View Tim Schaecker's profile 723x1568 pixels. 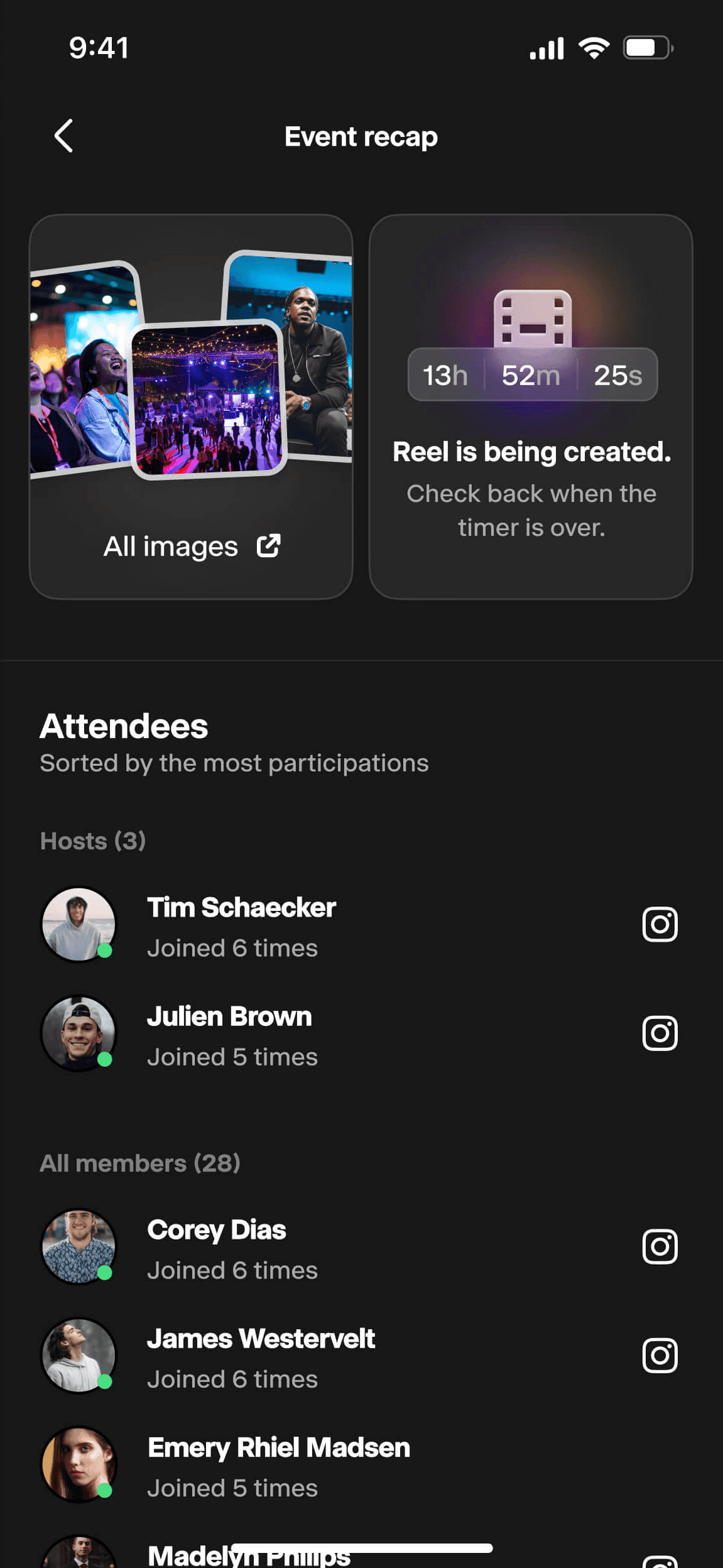pyautogui.click(x=241, y=924)
